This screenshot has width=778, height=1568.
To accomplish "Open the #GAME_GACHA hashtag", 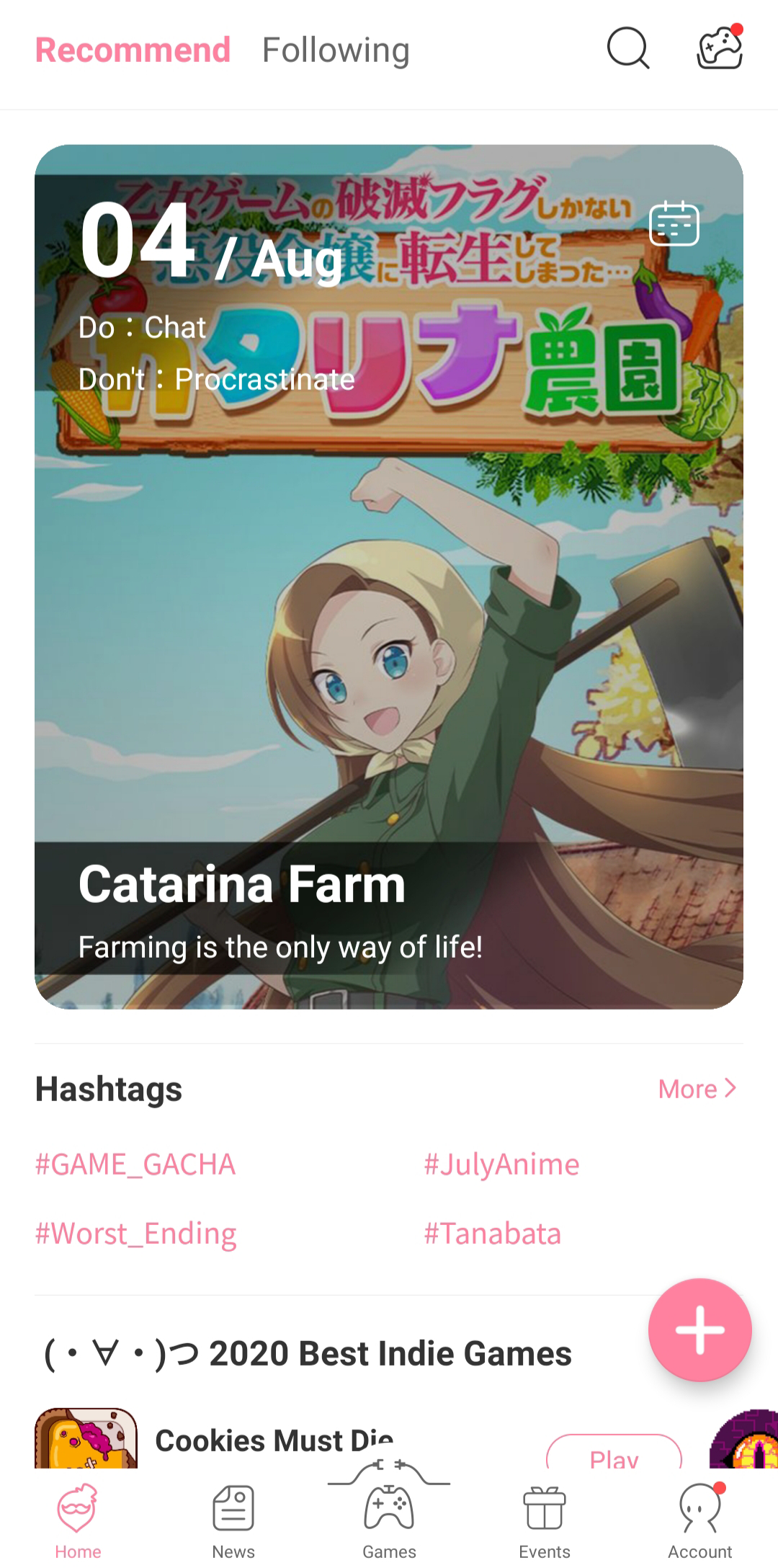I will tap(135, 1164).
